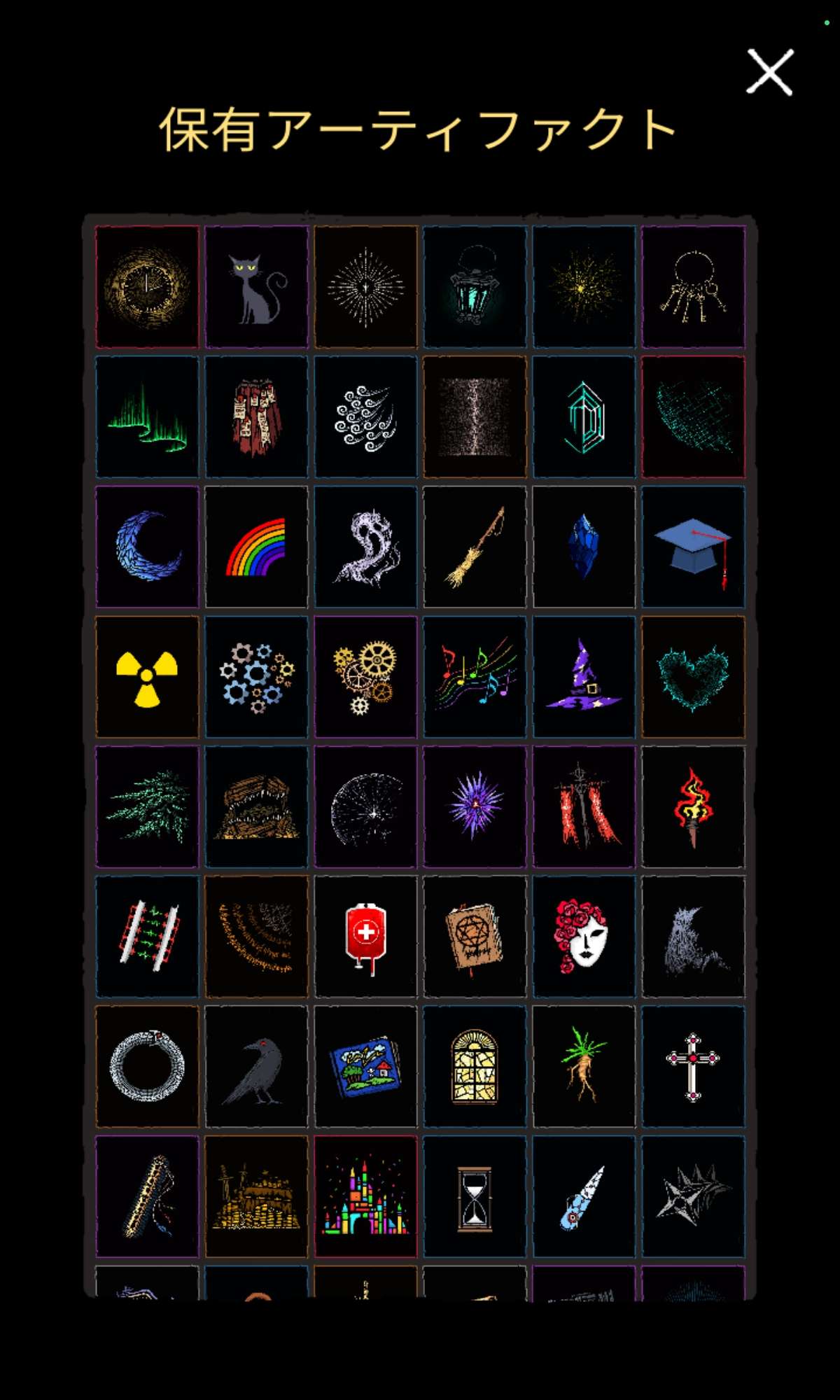
Task: Tap the green aurora artifact
Action: 147,417
